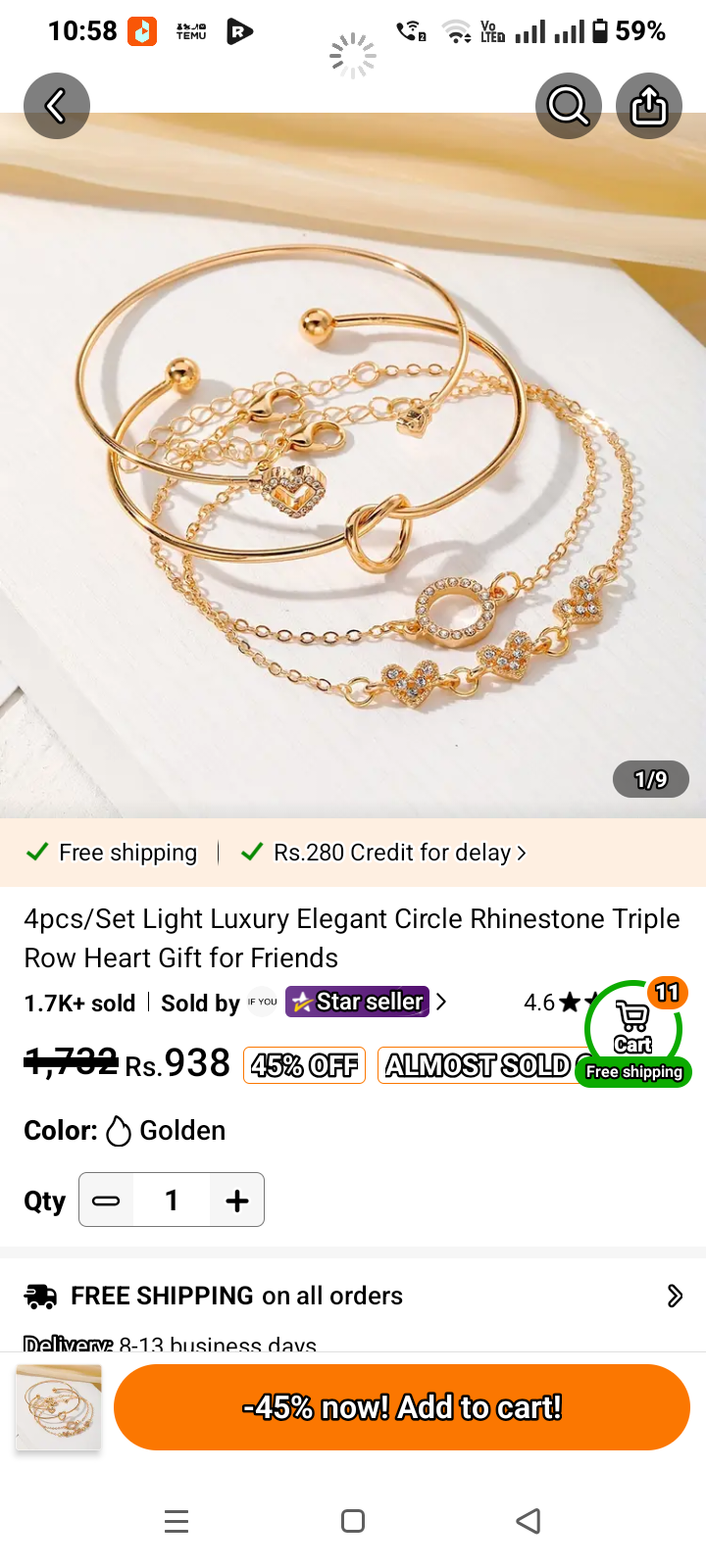Open recent apps from navigation bar

click(176, 1521)
